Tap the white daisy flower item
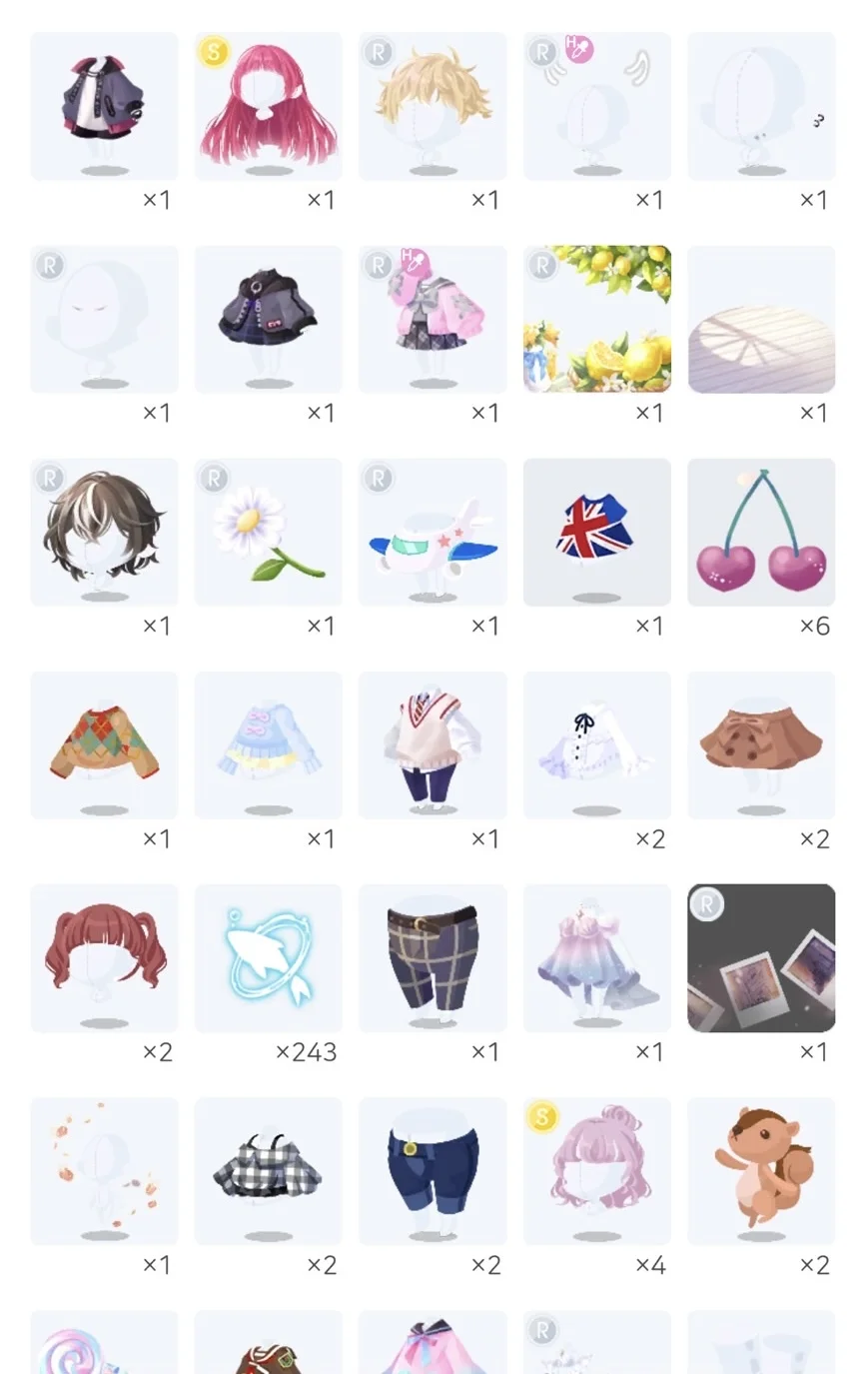This screenshot has width=868, height=1374. click(268, 532)
